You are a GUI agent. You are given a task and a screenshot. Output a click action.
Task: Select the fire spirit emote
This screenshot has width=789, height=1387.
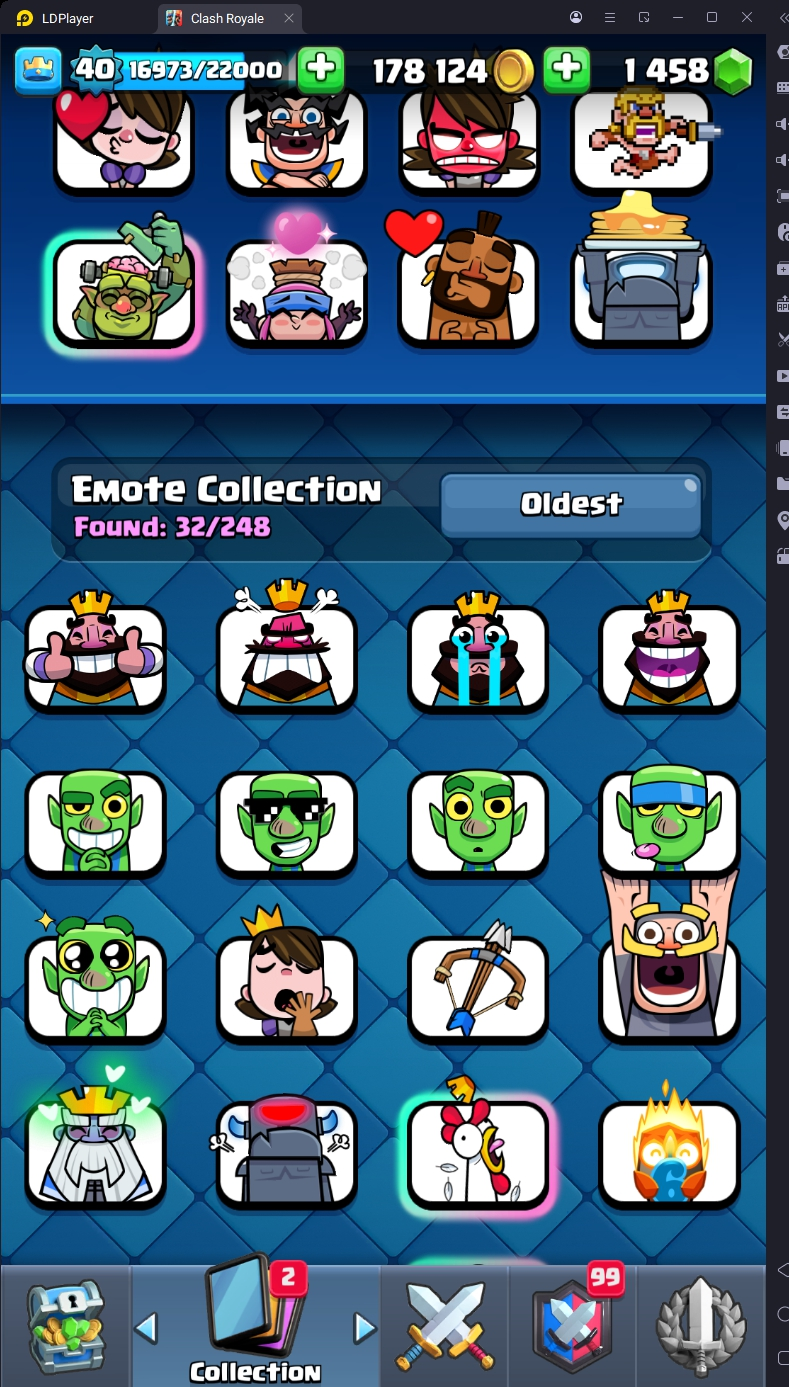point(669,1151)
